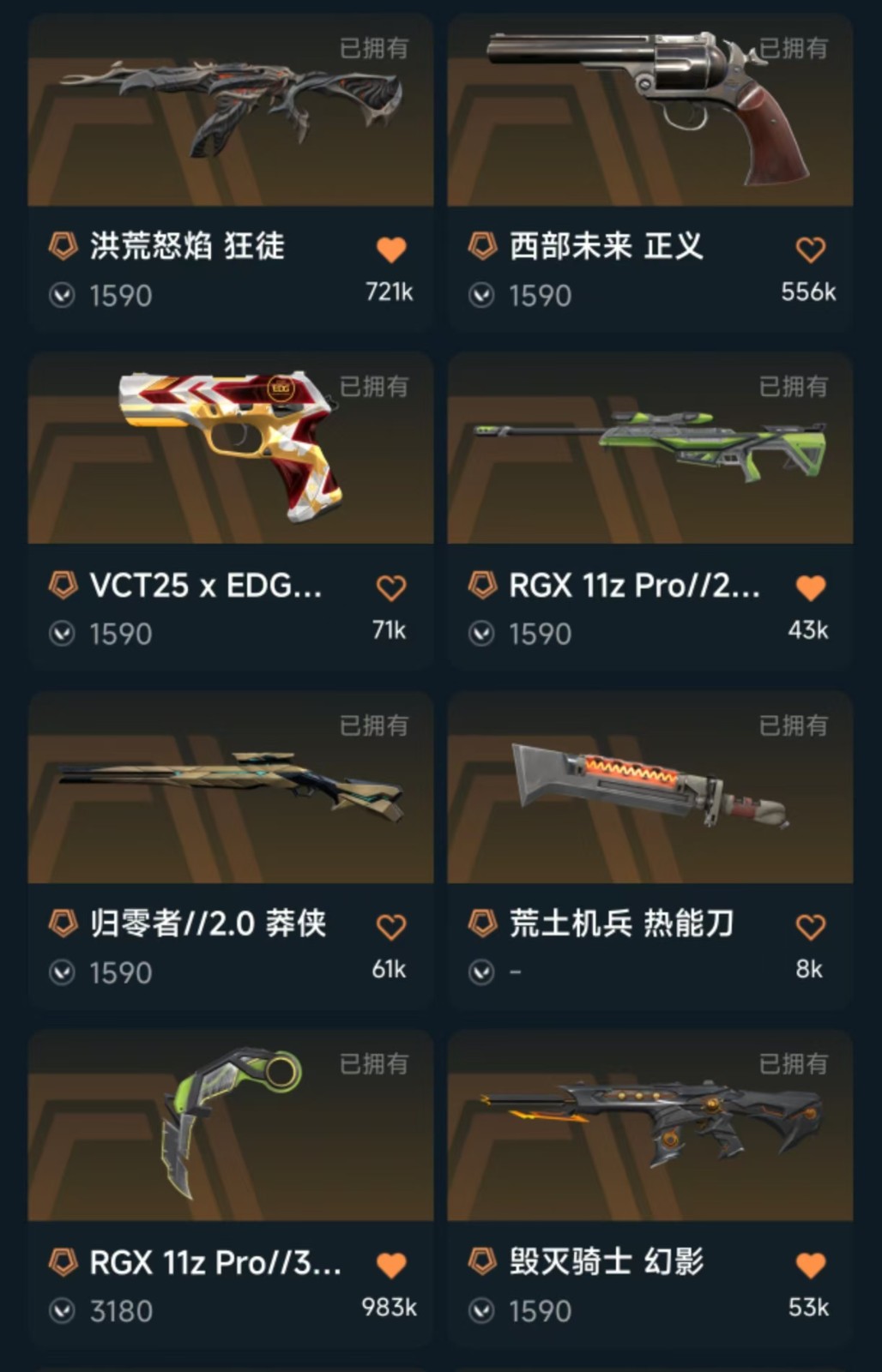Open the 毁灭骑士 幻影 skin card
The image size is (882, 1372).
pyautogui.click(x=649, y=1128)
